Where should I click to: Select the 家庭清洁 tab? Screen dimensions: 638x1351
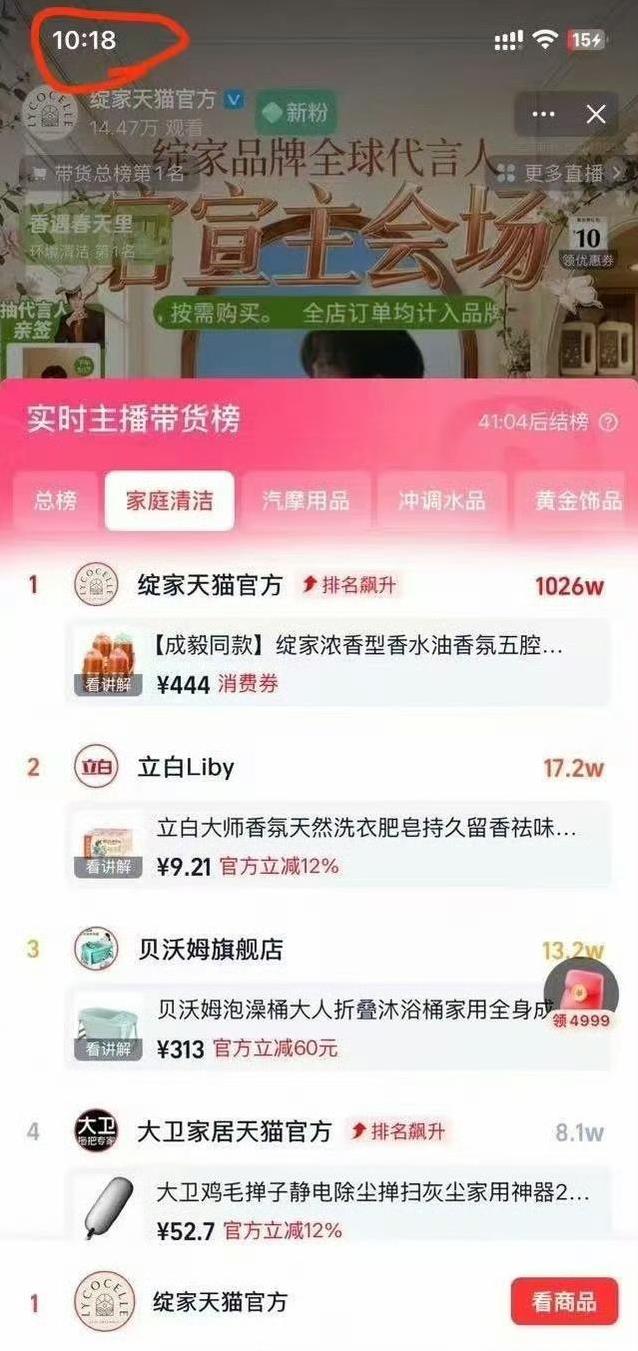[x=169, y=500]
